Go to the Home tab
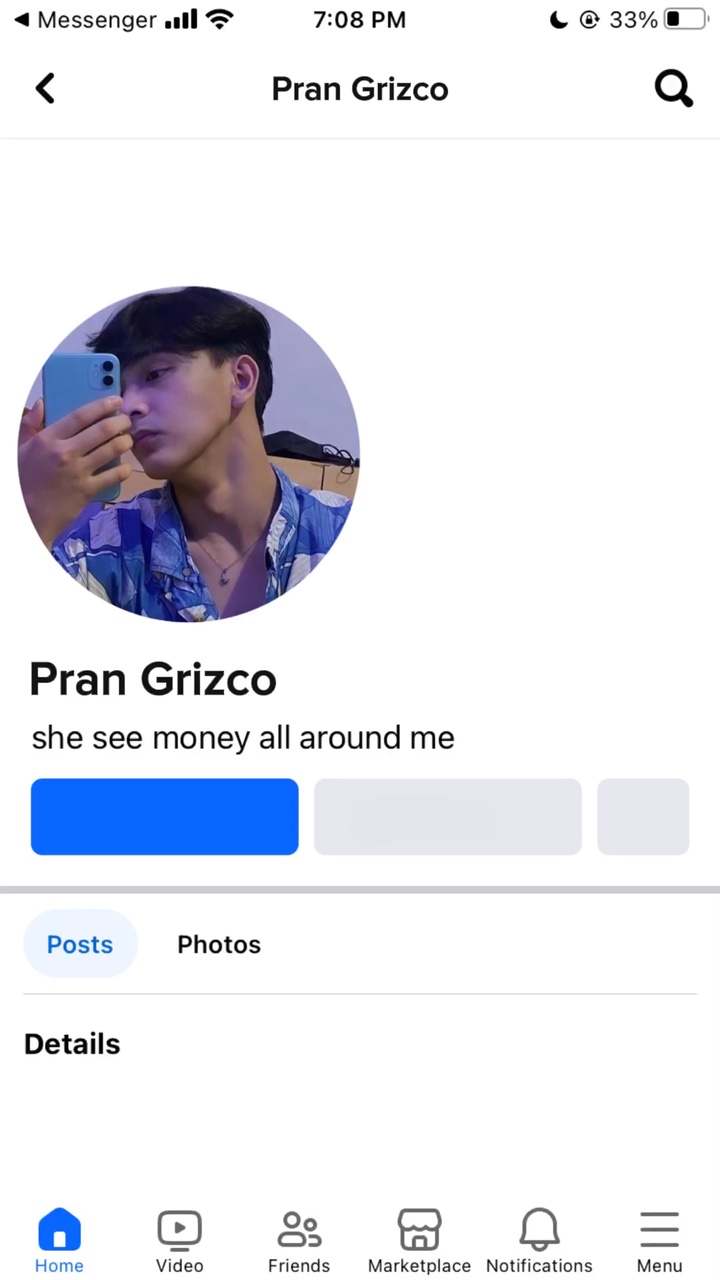The width and height of the screenshot is (720, 1280). click(59, 1240)
